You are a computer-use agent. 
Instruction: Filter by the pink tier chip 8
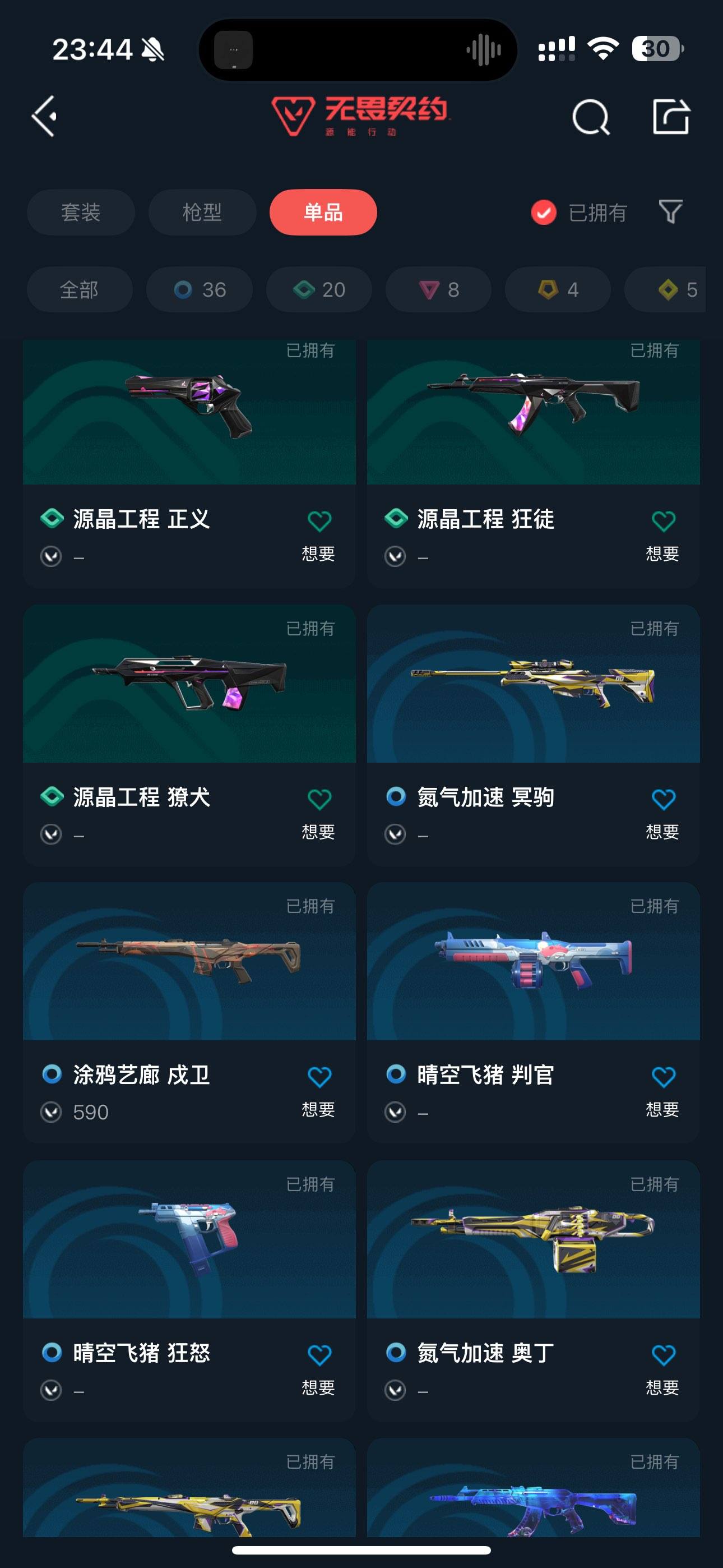[x=438, y=290]
